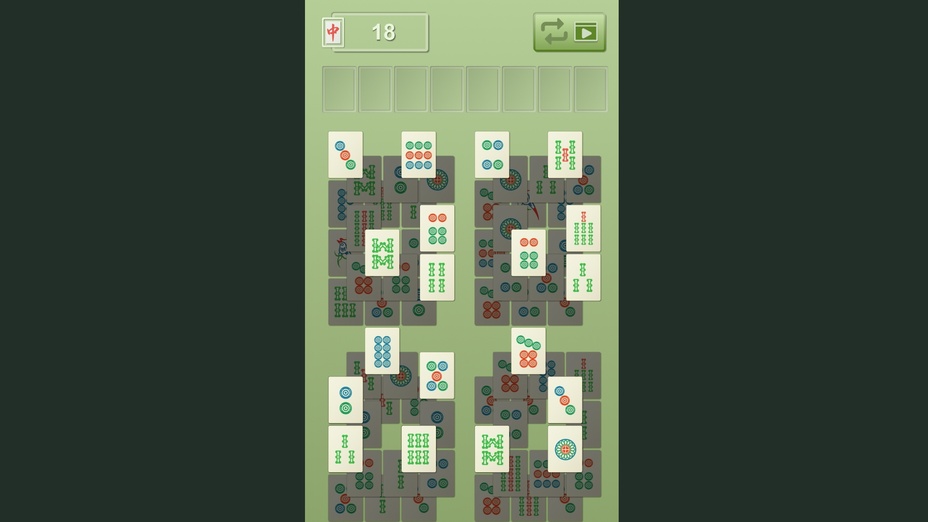Image resolution: width=928 pixels, height=522 pixels.
Task: Tap the two-circles tile
Action: (345, 399)
